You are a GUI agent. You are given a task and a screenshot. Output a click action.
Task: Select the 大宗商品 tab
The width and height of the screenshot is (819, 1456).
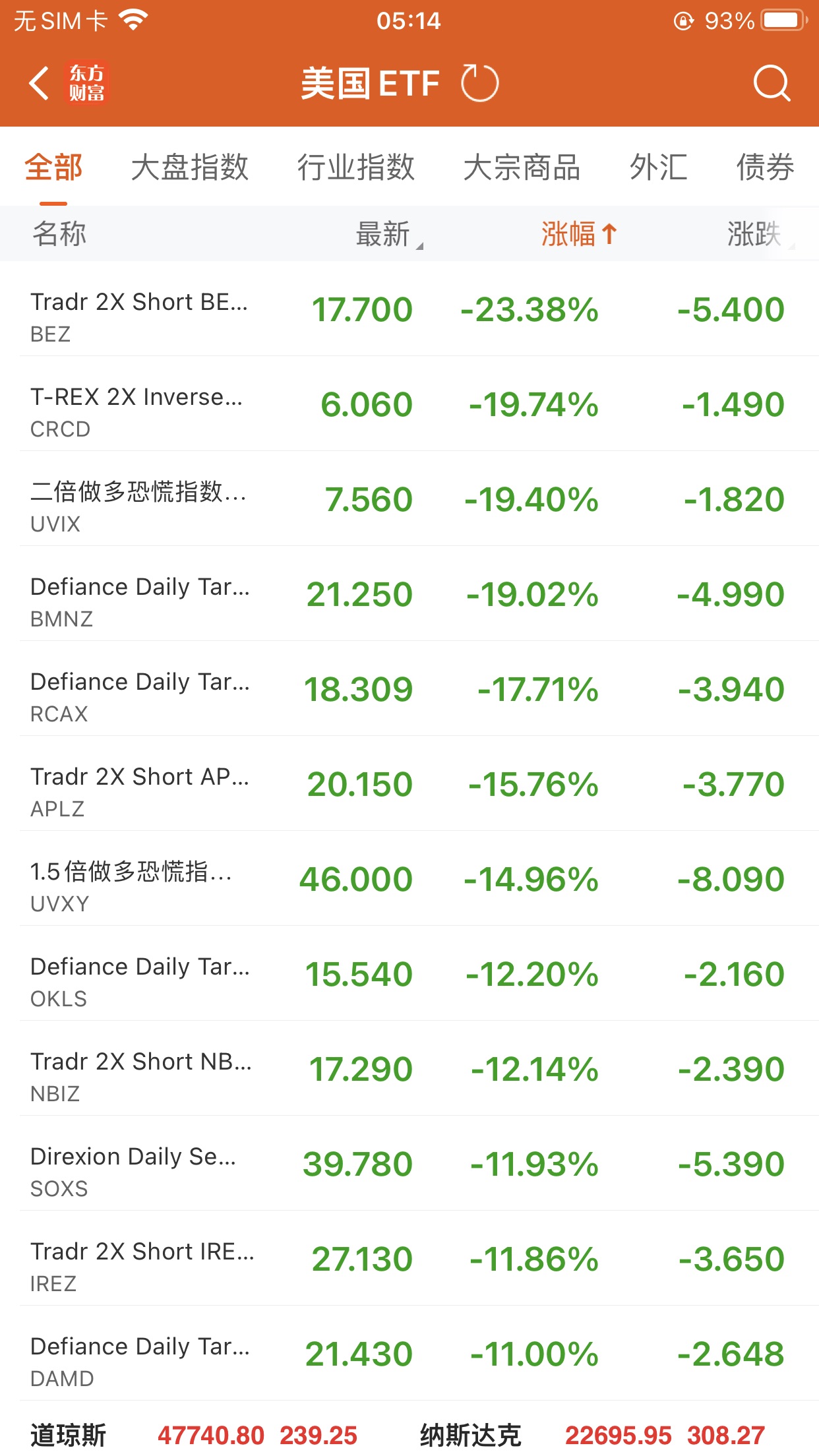click(522, 167)
